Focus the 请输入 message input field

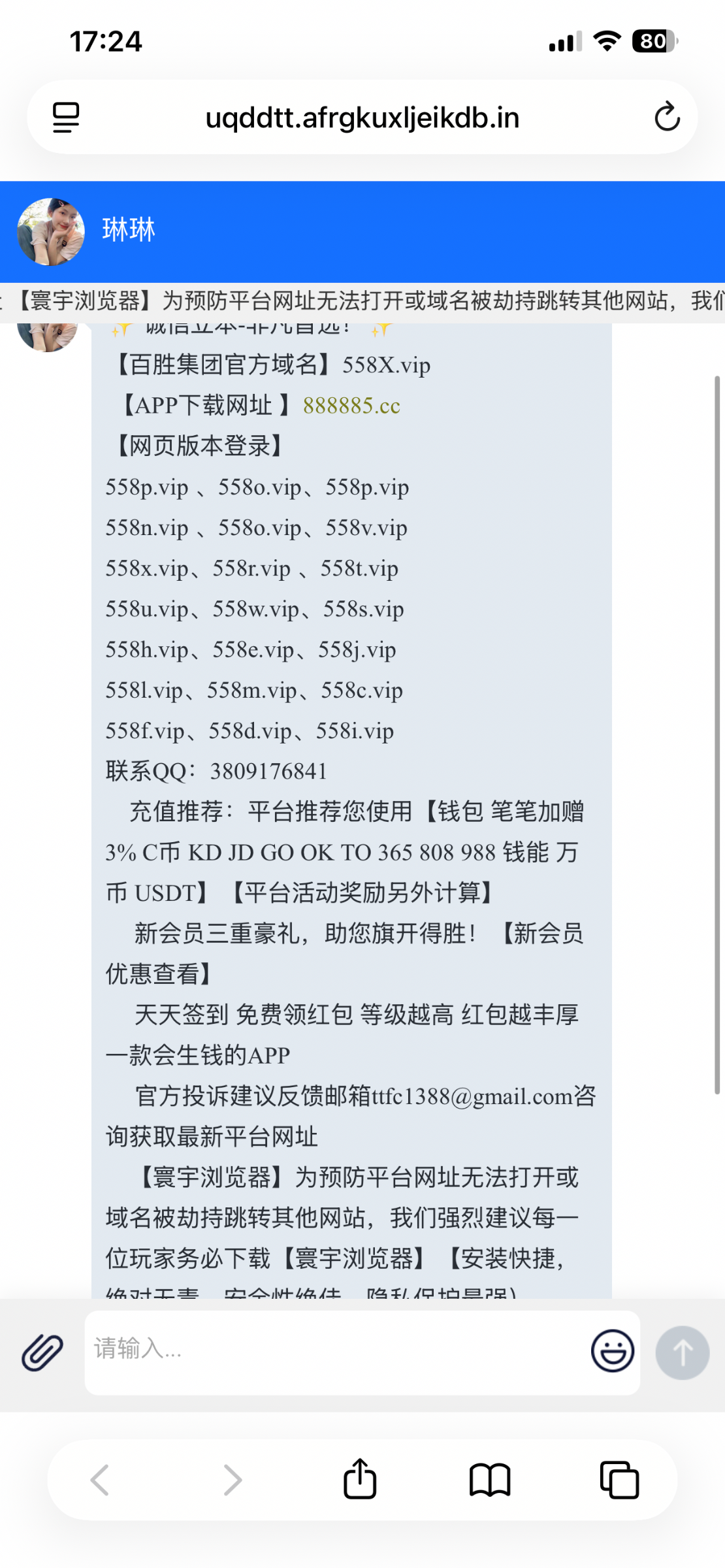pos(338,1352)
